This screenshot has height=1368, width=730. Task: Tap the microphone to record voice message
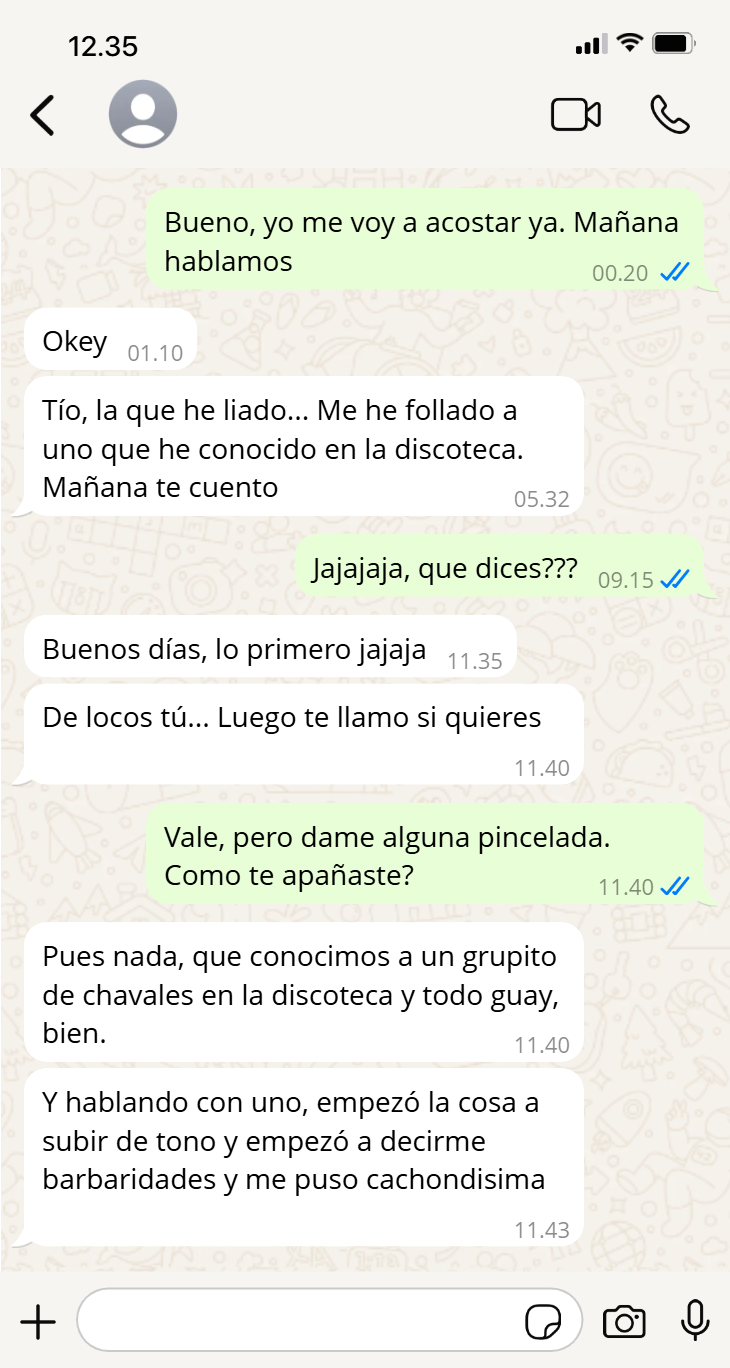695,1320
